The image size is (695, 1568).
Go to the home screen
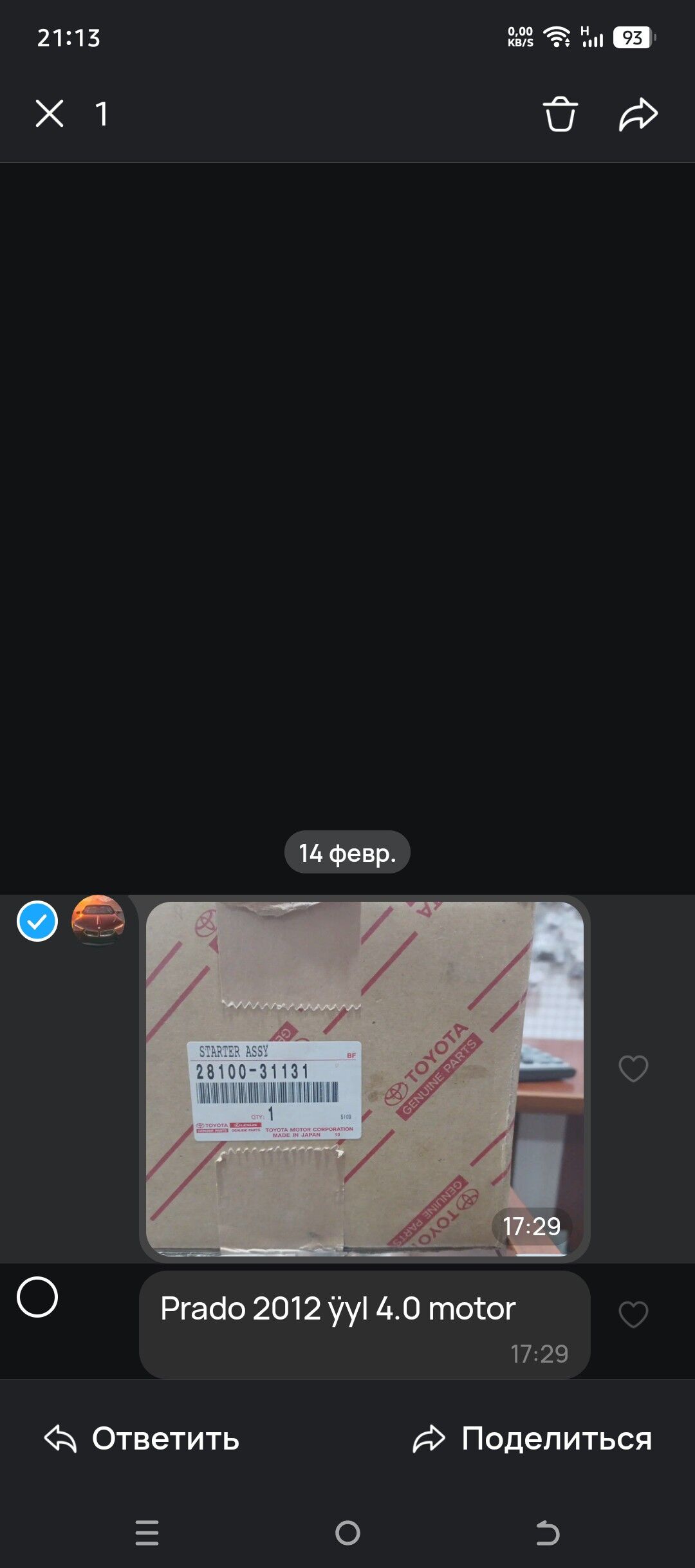point(347,1533)
